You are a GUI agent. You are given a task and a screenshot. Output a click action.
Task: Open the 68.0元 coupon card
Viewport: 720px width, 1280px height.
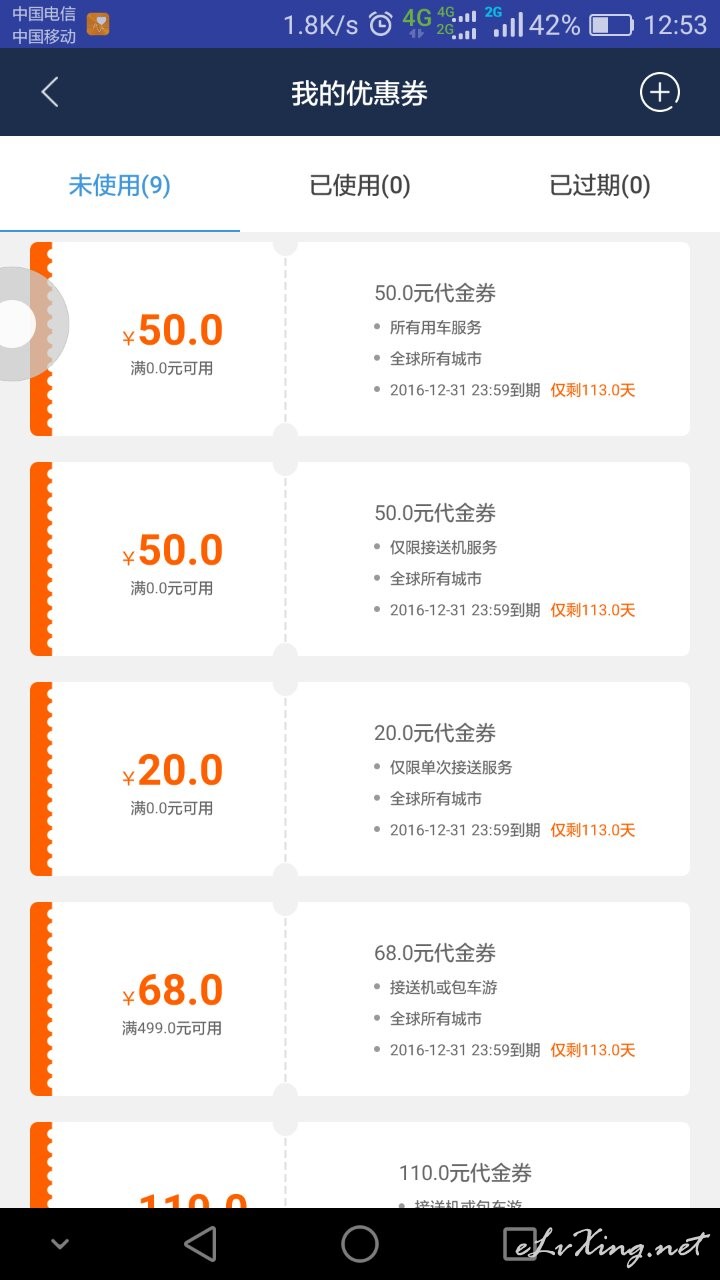tap(360, 999)
